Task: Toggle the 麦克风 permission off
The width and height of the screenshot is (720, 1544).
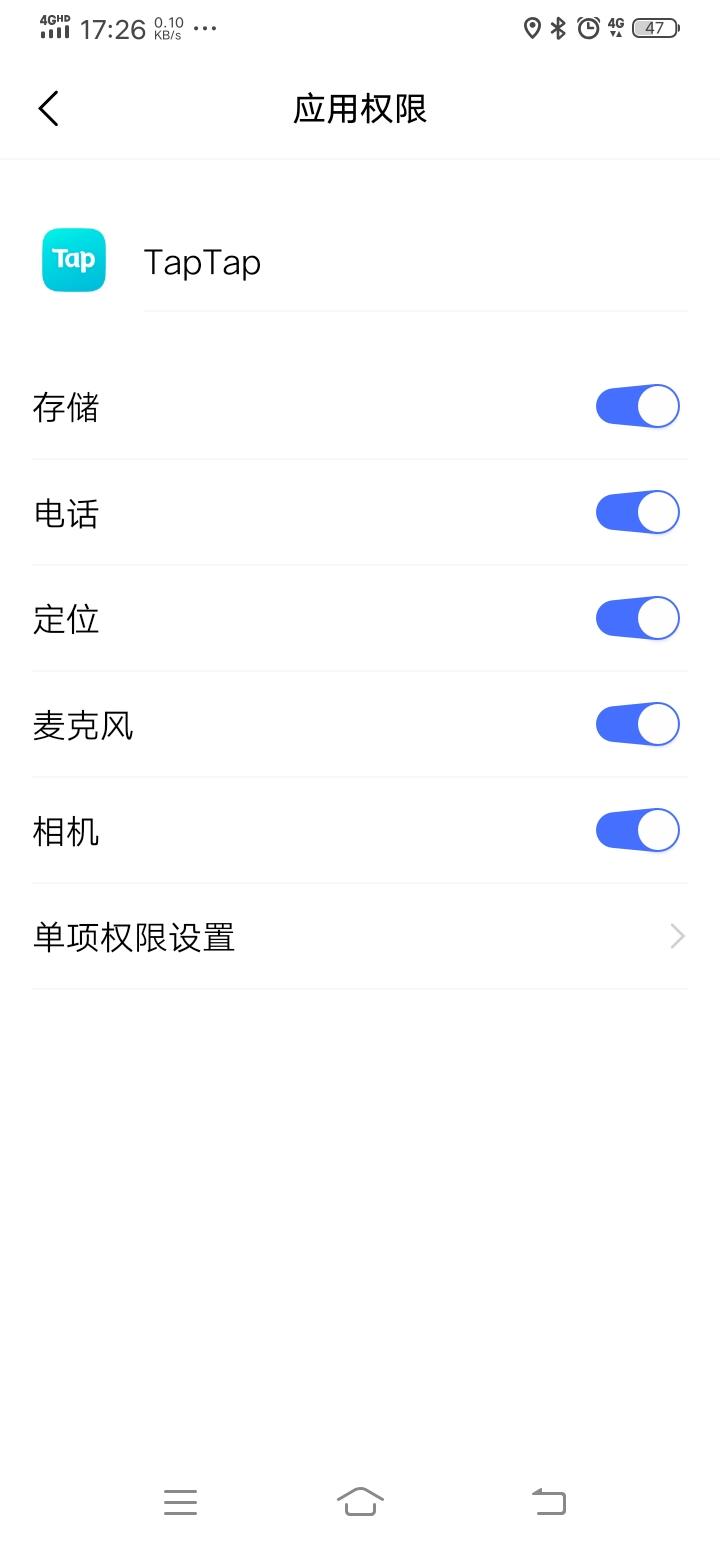Action: 638,725
